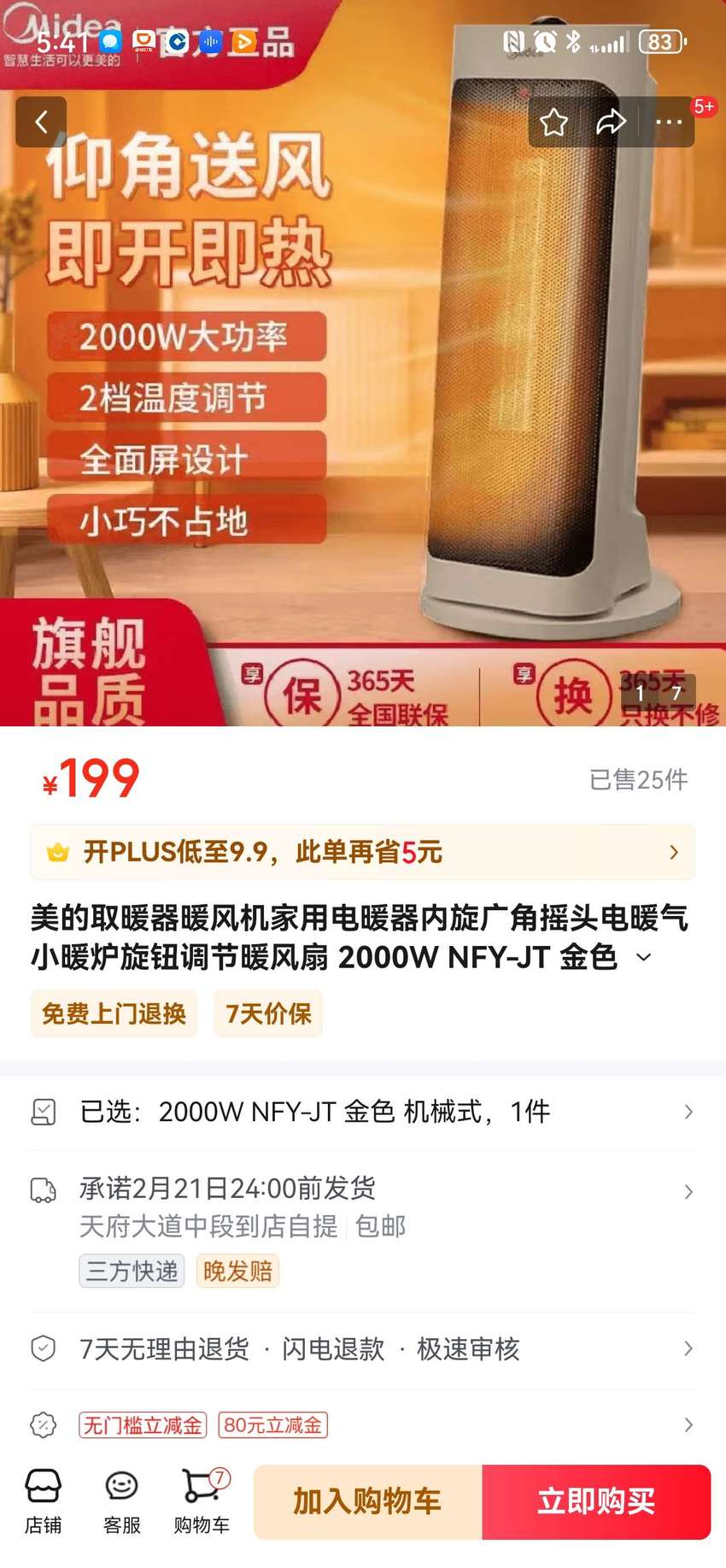The image size is (726, 1568).
Task: Add item with 加入购物车 button
Action: tap(368, 1501)
